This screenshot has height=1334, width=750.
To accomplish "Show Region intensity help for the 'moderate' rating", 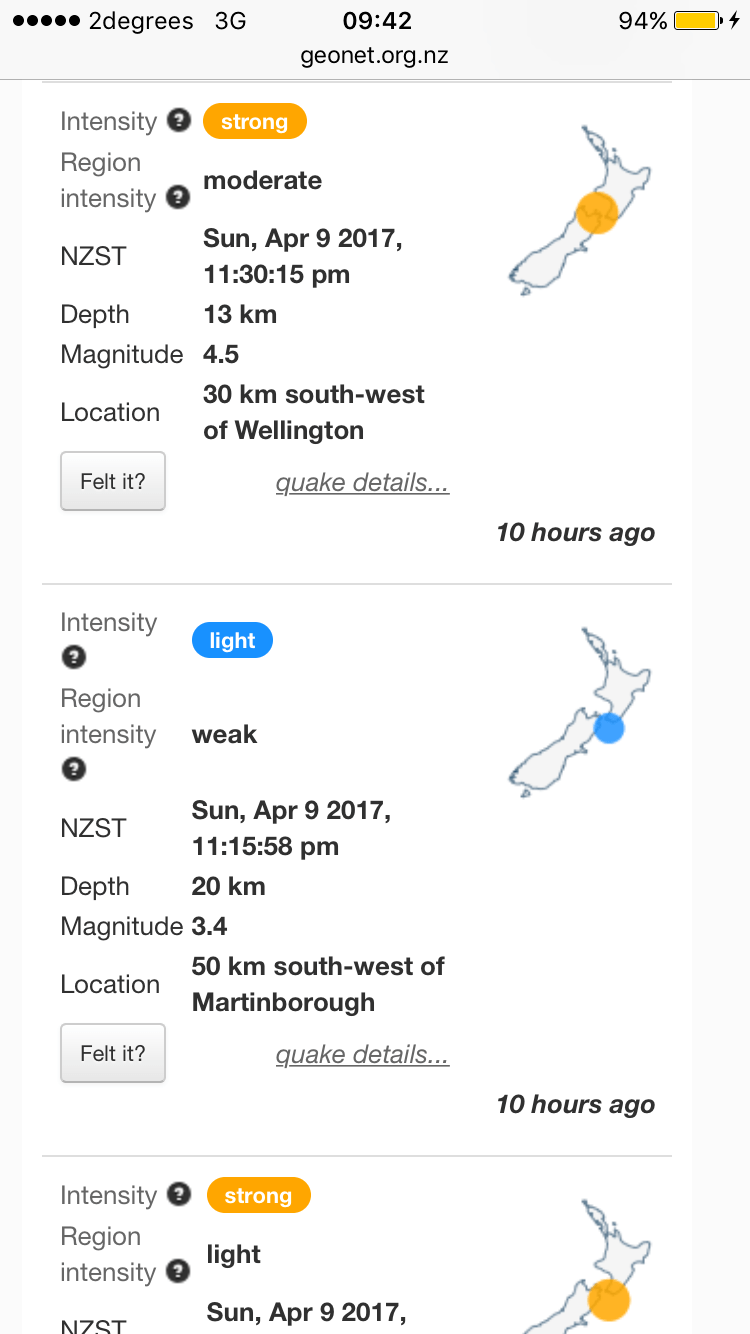I will (x=177, y=197).
